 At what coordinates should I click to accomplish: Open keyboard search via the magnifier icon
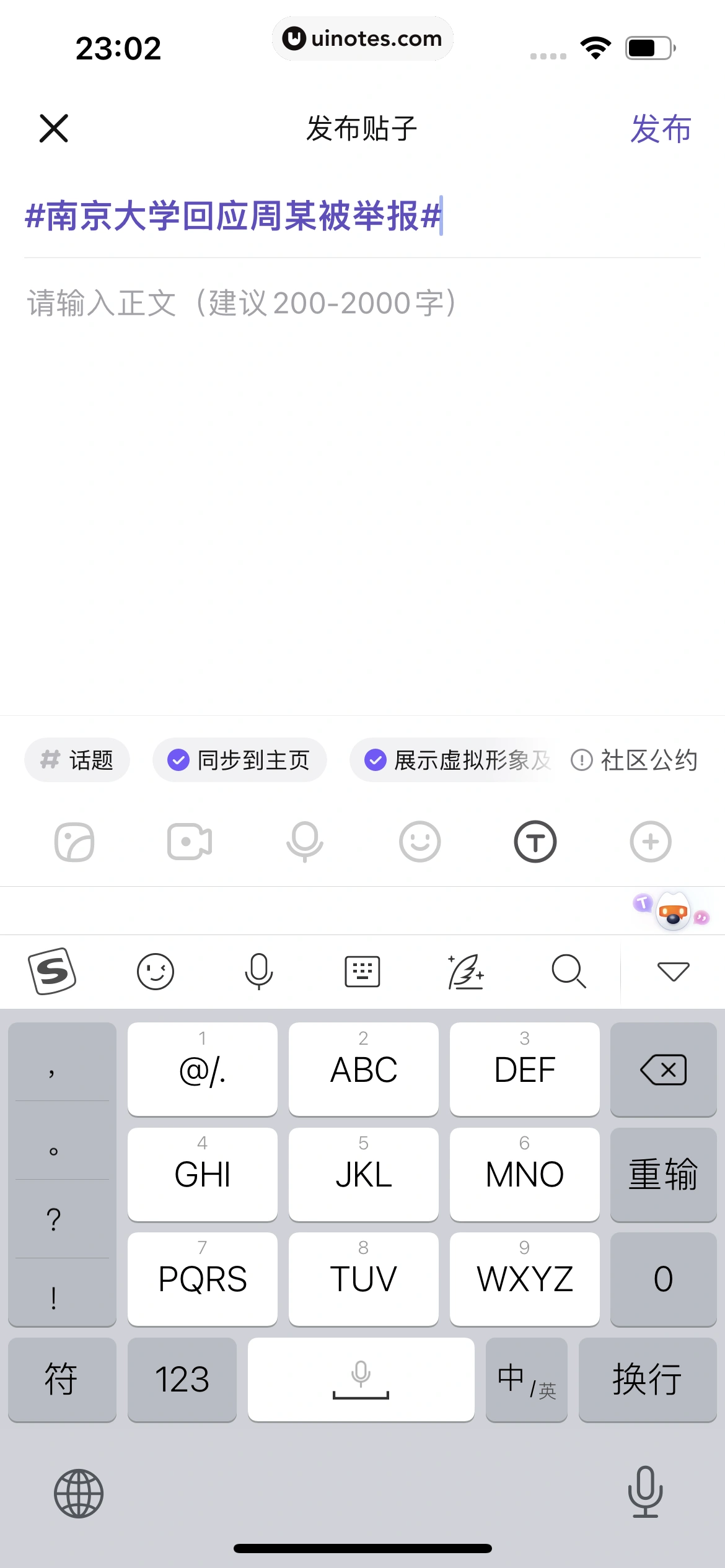(x=568, y=971)
